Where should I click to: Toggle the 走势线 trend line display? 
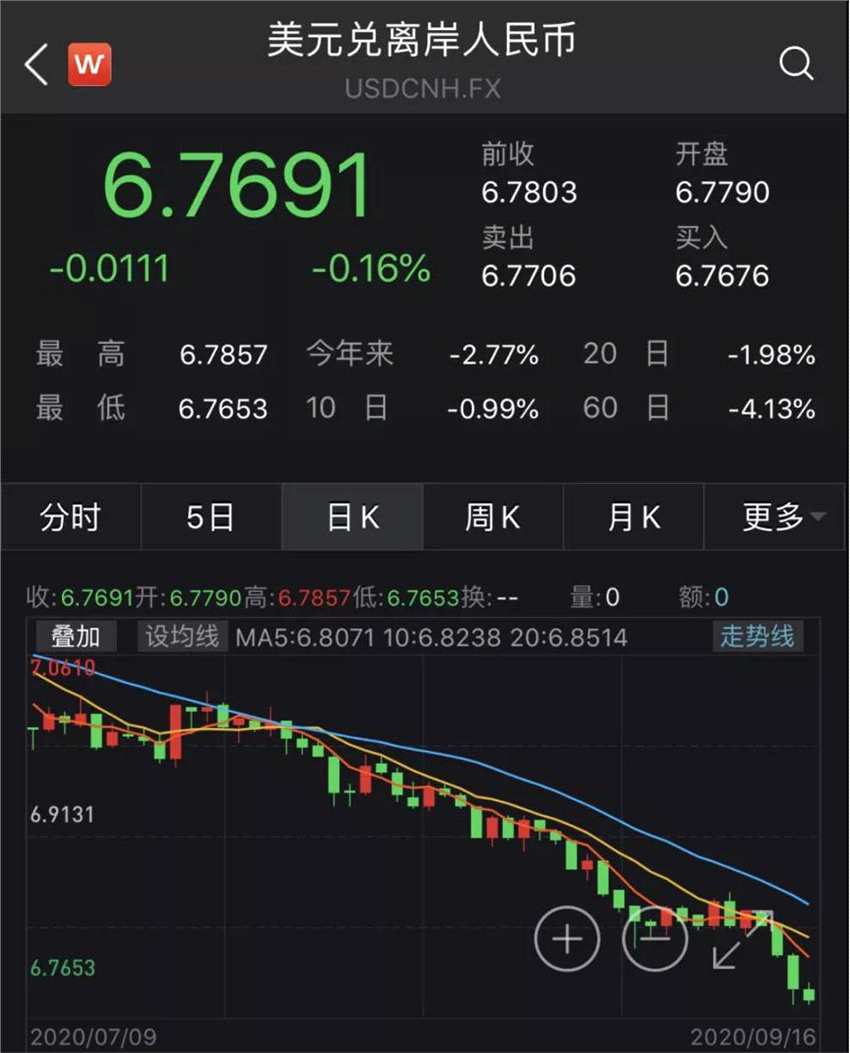[x=757, y=637]
